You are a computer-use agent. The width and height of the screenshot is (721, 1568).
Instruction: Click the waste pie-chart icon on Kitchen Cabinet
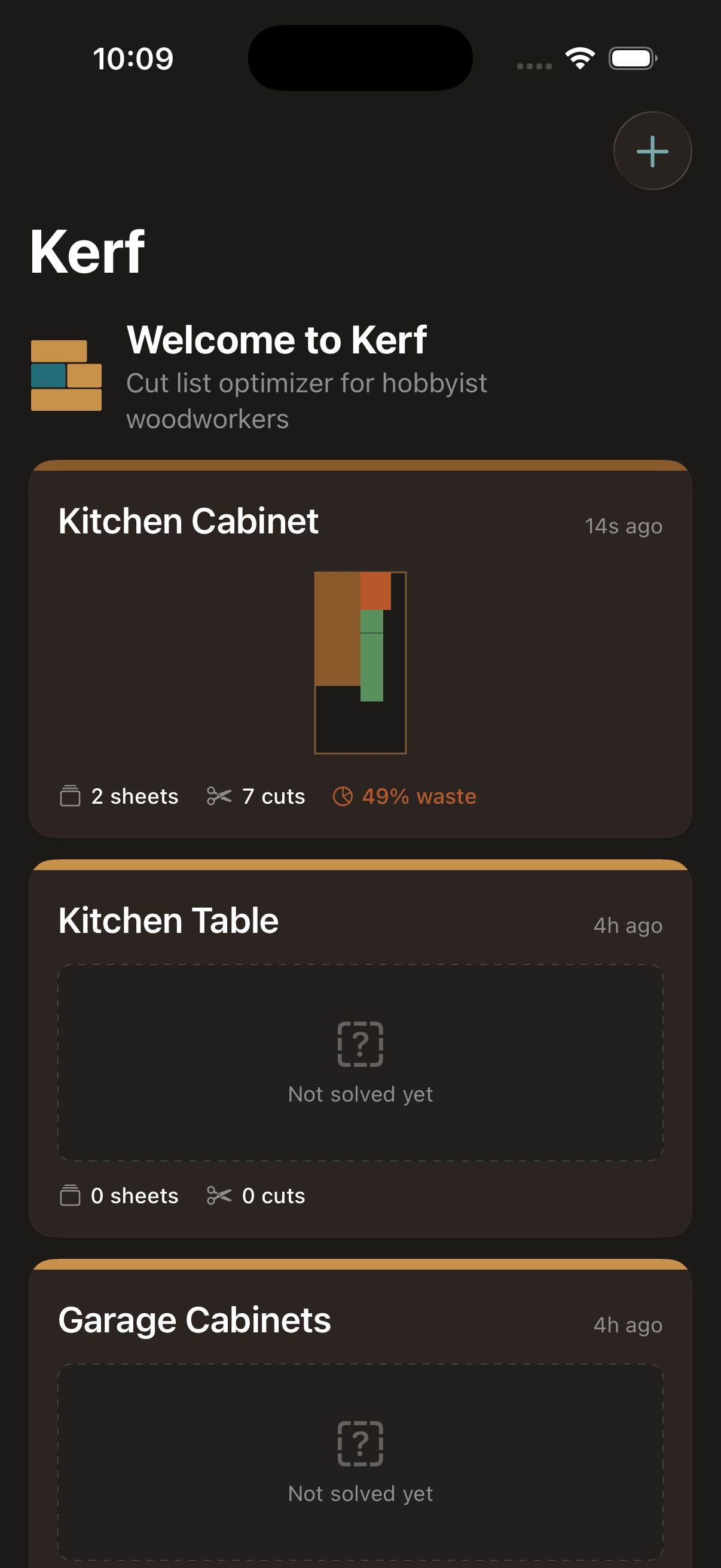click(x=343, y=795)
